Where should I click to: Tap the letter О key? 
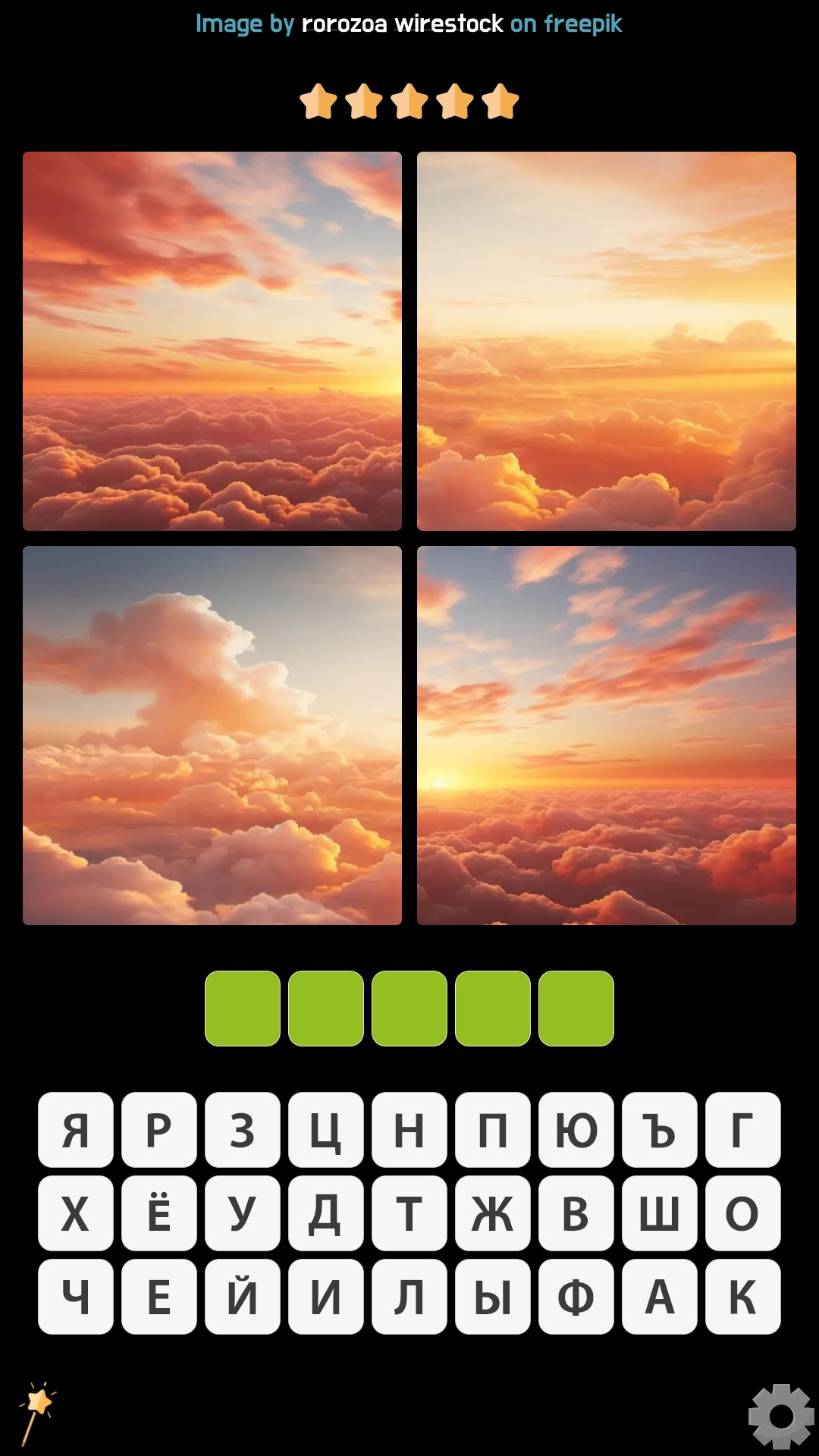(x=743, y=1213)
